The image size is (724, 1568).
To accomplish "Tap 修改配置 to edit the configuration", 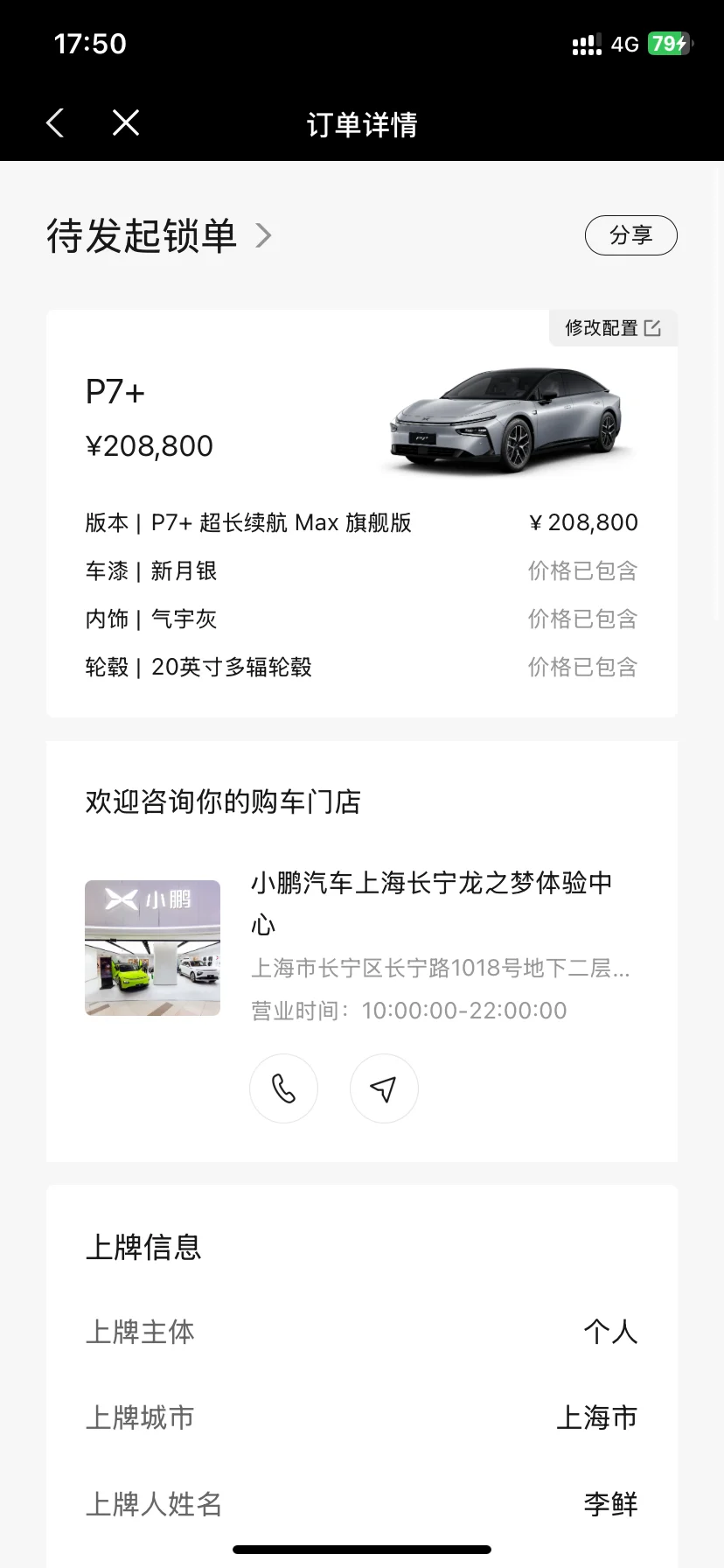I will tap(613, 328).
